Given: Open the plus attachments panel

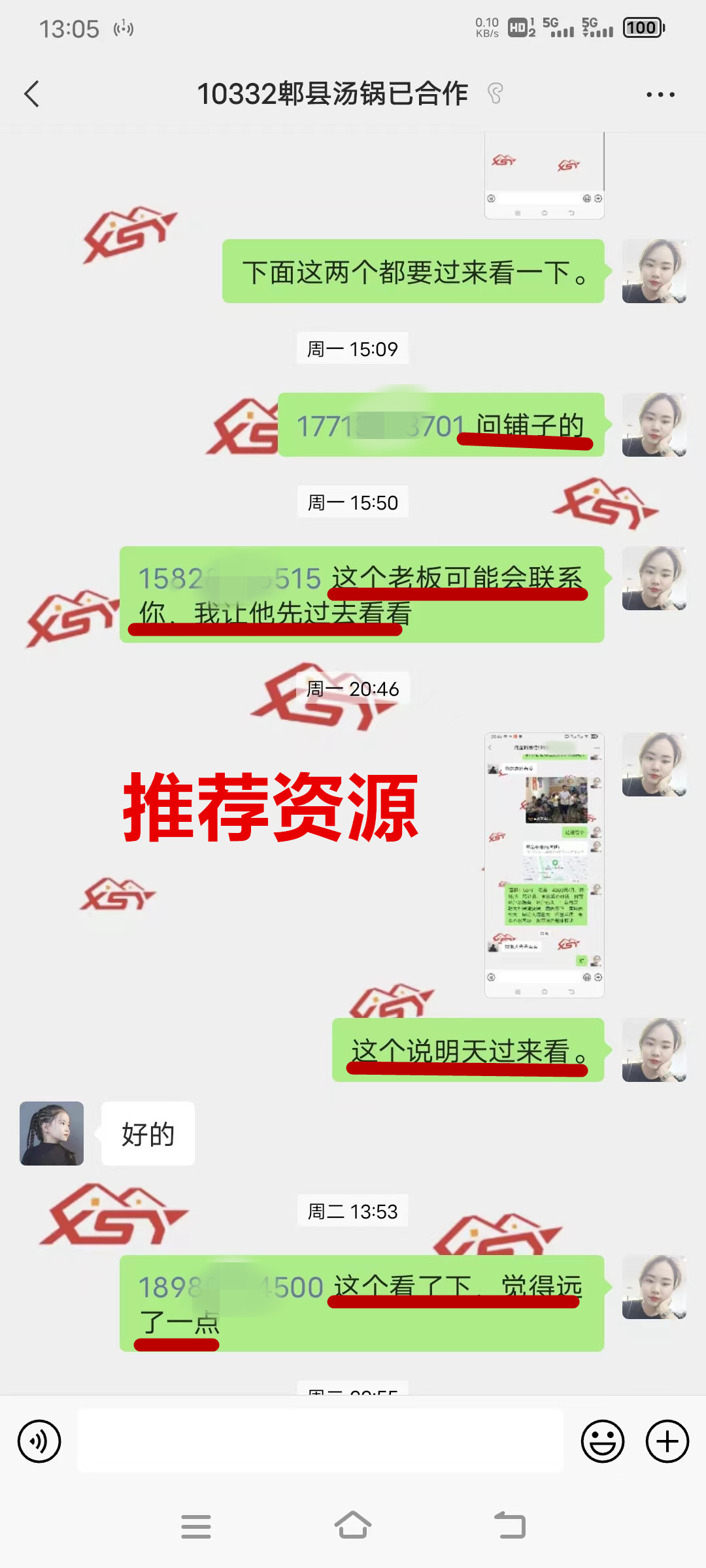Looking at the screenshot, I should (667, 1441).
